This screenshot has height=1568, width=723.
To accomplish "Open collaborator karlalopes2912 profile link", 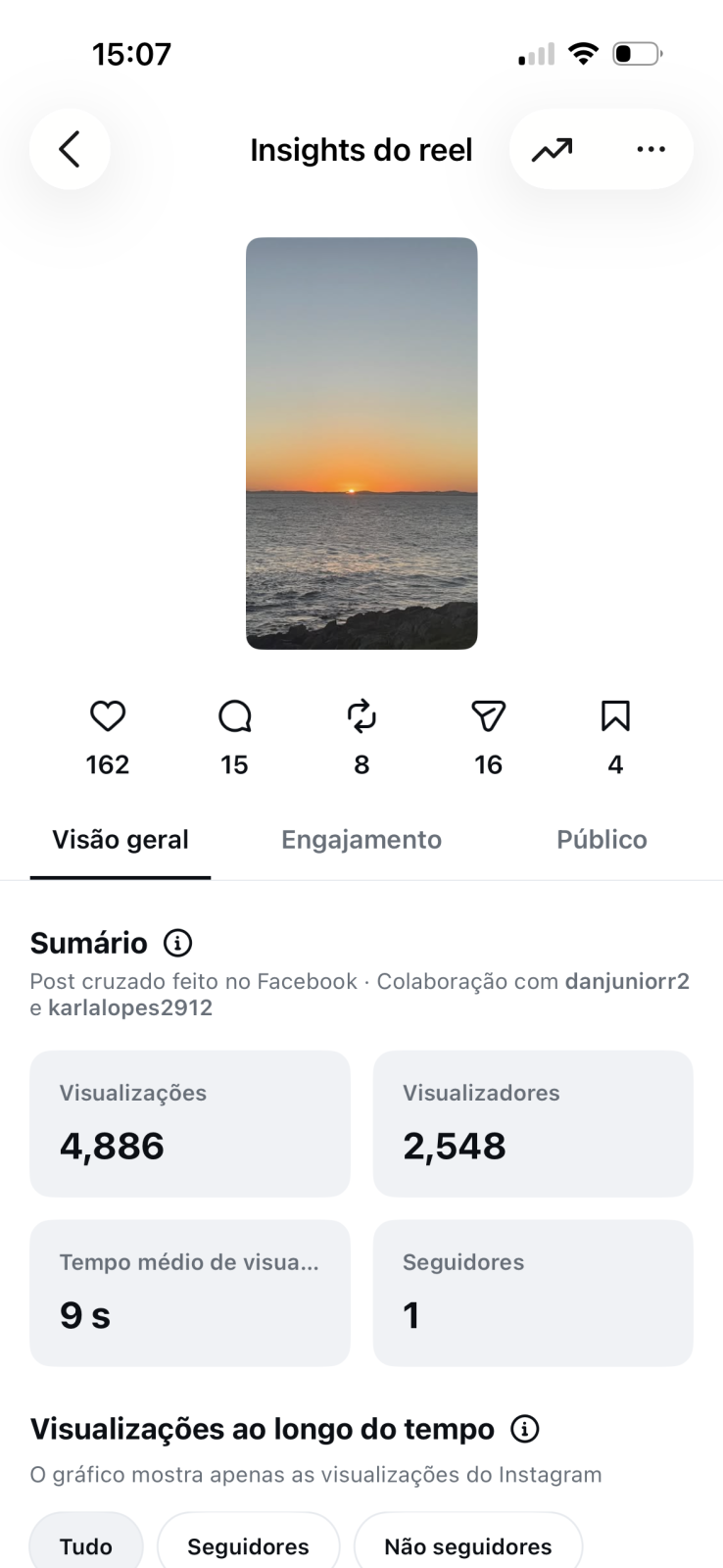I will pos(130,1007).
